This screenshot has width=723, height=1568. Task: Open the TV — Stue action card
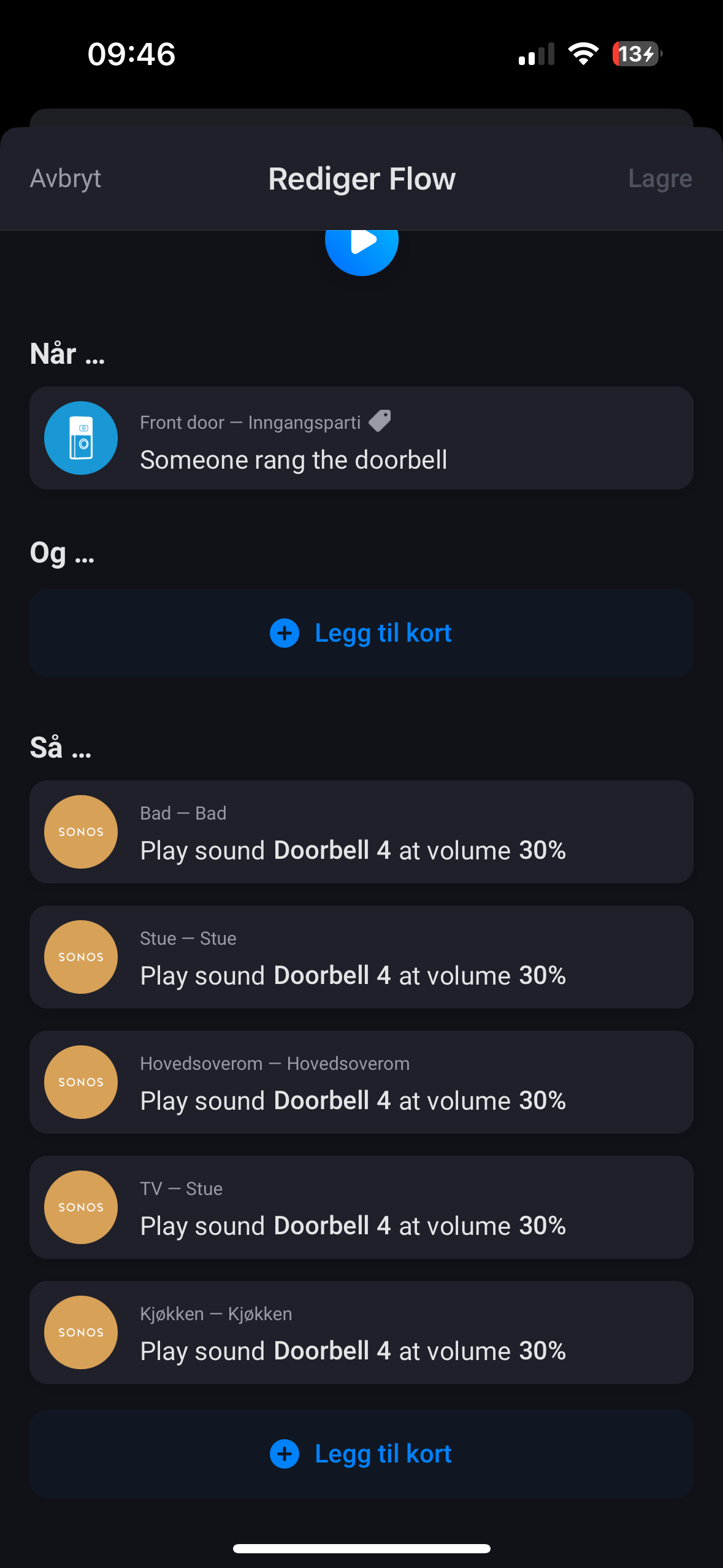click(x=361, y=1207)
